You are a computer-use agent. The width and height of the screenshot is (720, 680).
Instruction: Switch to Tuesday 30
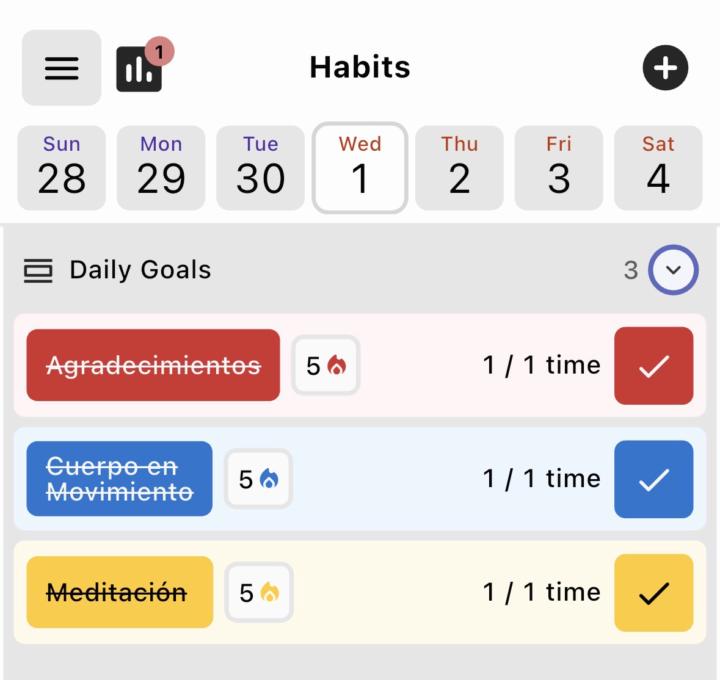pos(260,167)
